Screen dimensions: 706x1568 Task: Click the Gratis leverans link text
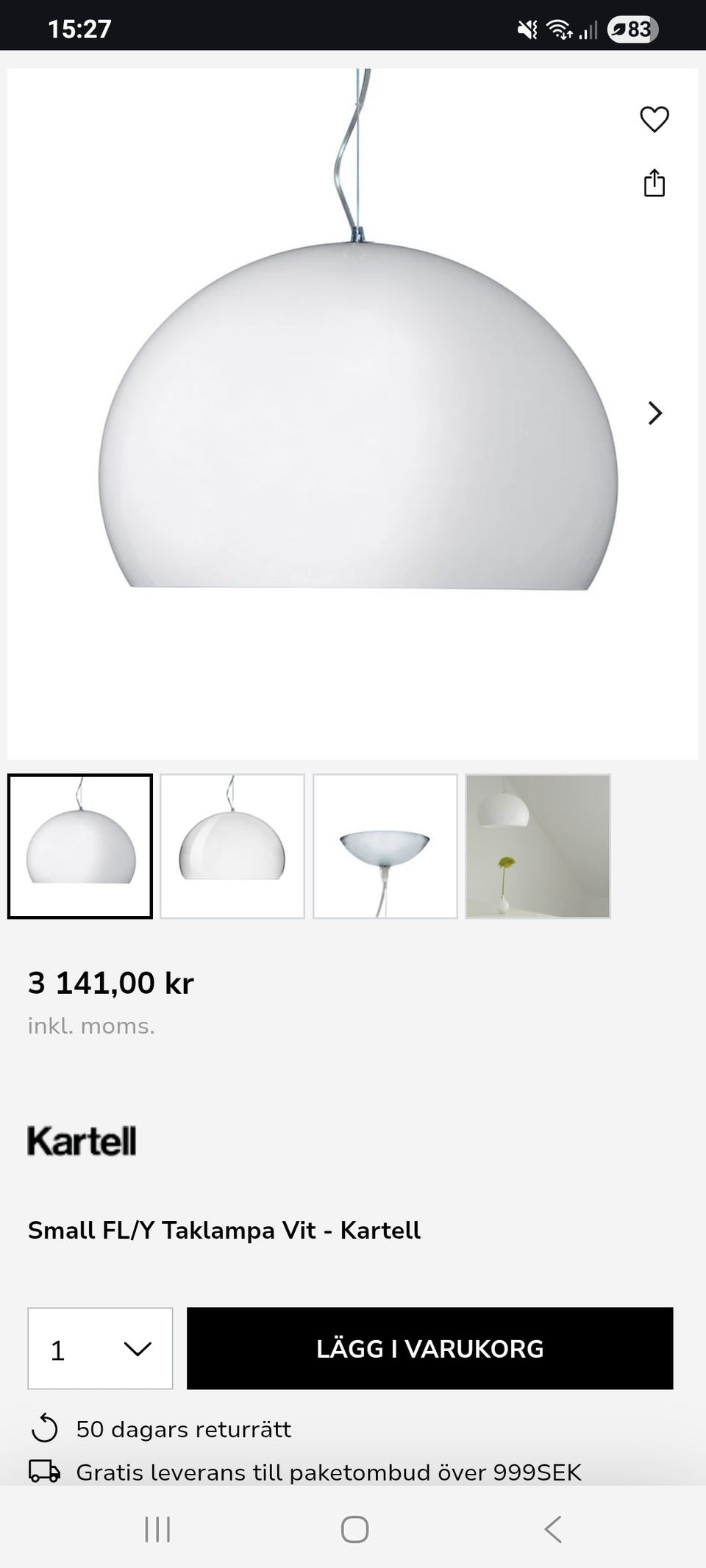pos(329,1472)
